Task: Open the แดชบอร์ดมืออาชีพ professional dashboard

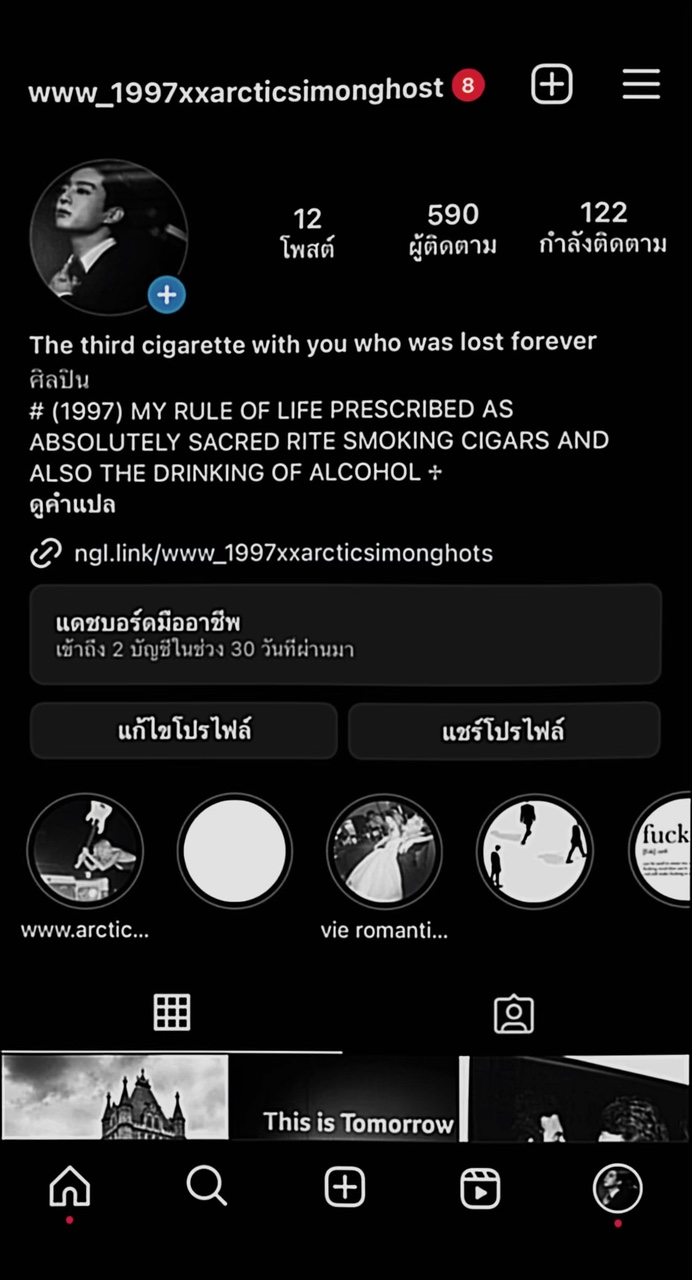Action: 345,635
